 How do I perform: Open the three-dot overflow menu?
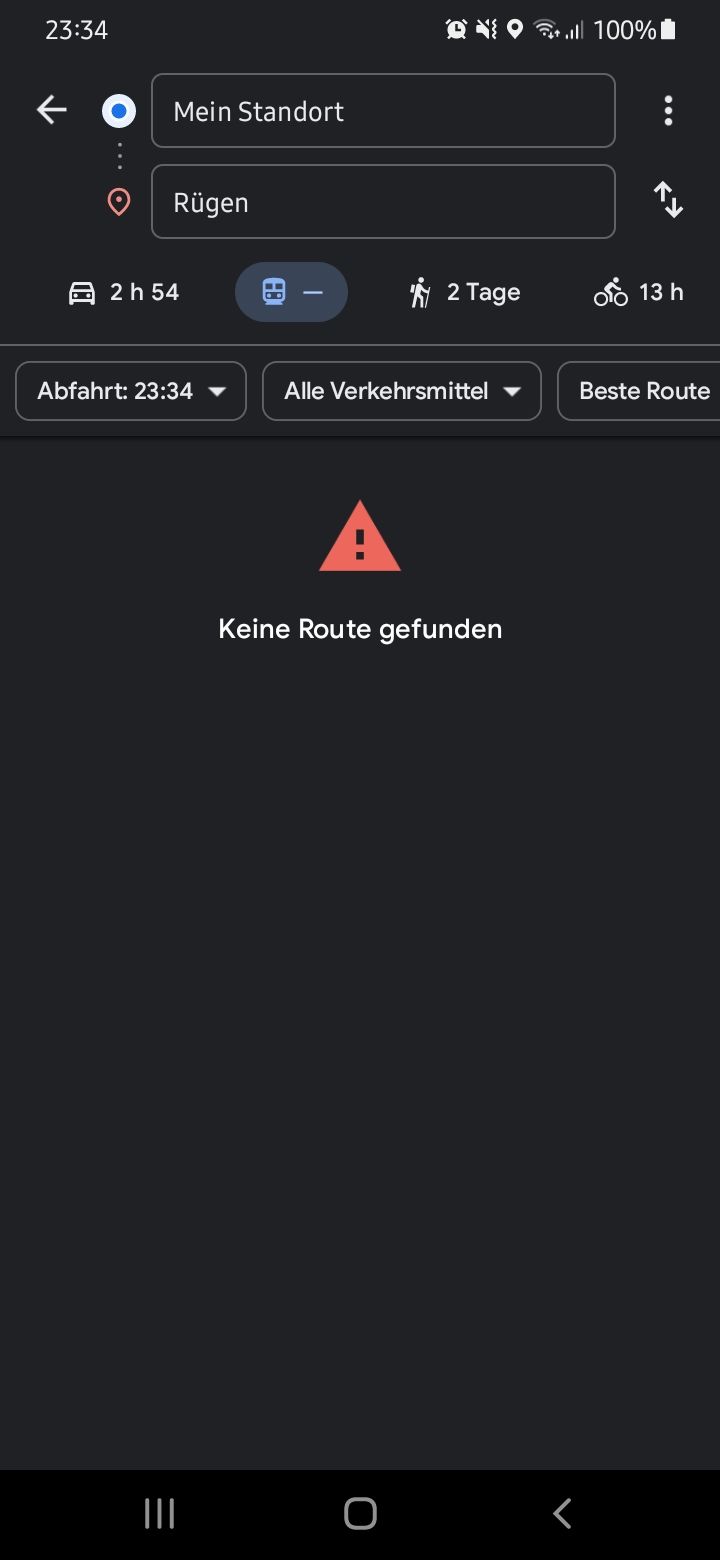tap(668, 110)
